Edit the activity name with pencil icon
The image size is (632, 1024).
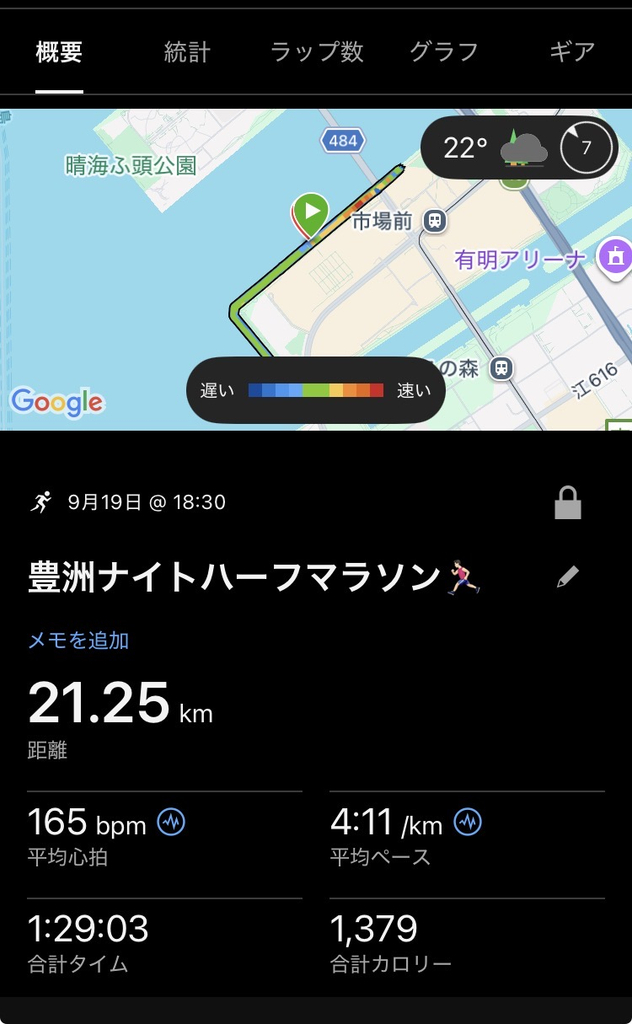567,577
